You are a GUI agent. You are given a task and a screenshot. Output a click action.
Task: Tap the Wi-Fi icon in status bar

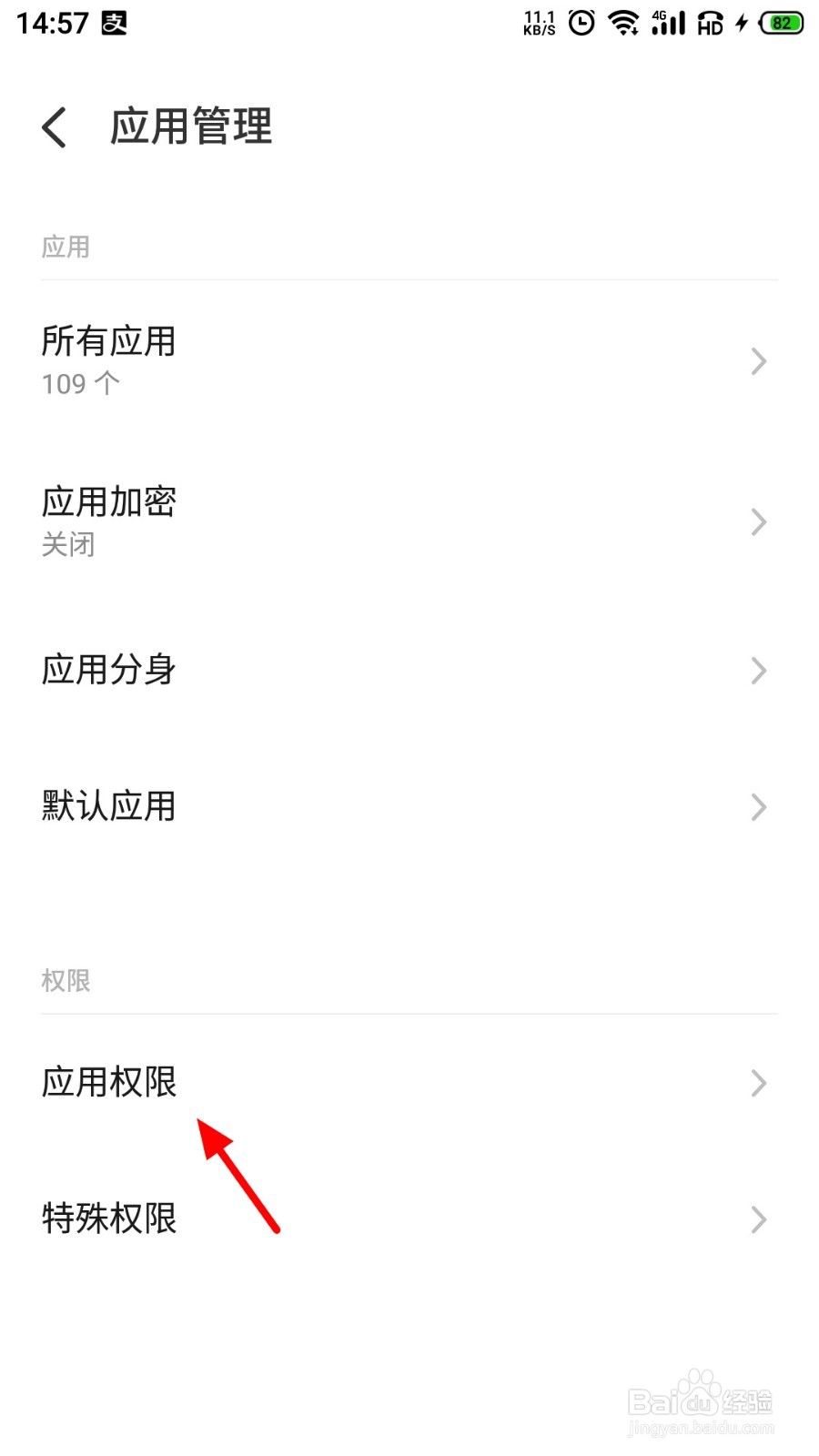624,23
